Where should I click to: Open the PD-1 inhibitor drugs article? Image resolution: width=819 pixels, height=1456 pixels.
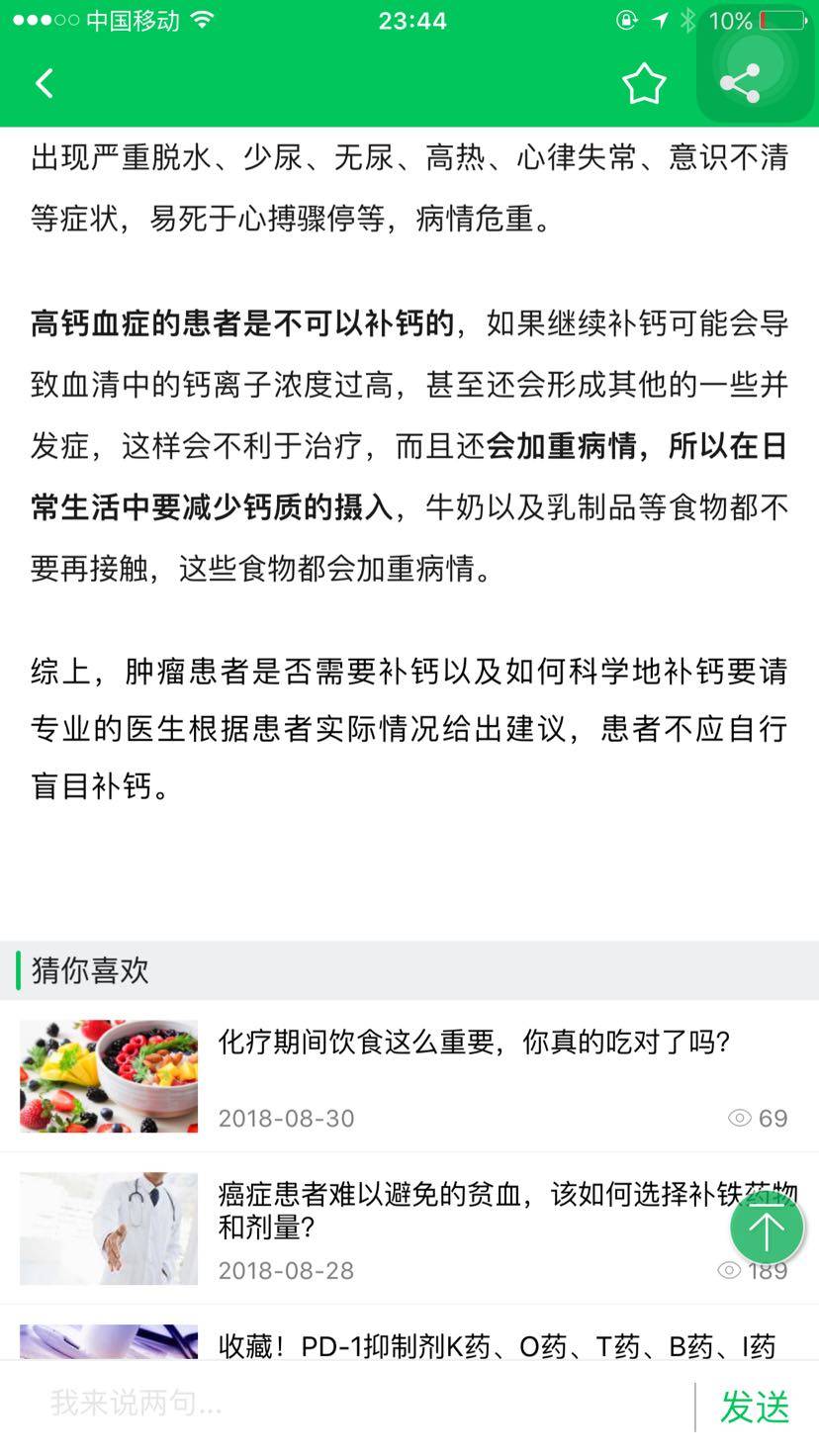tap(495, 1345)
